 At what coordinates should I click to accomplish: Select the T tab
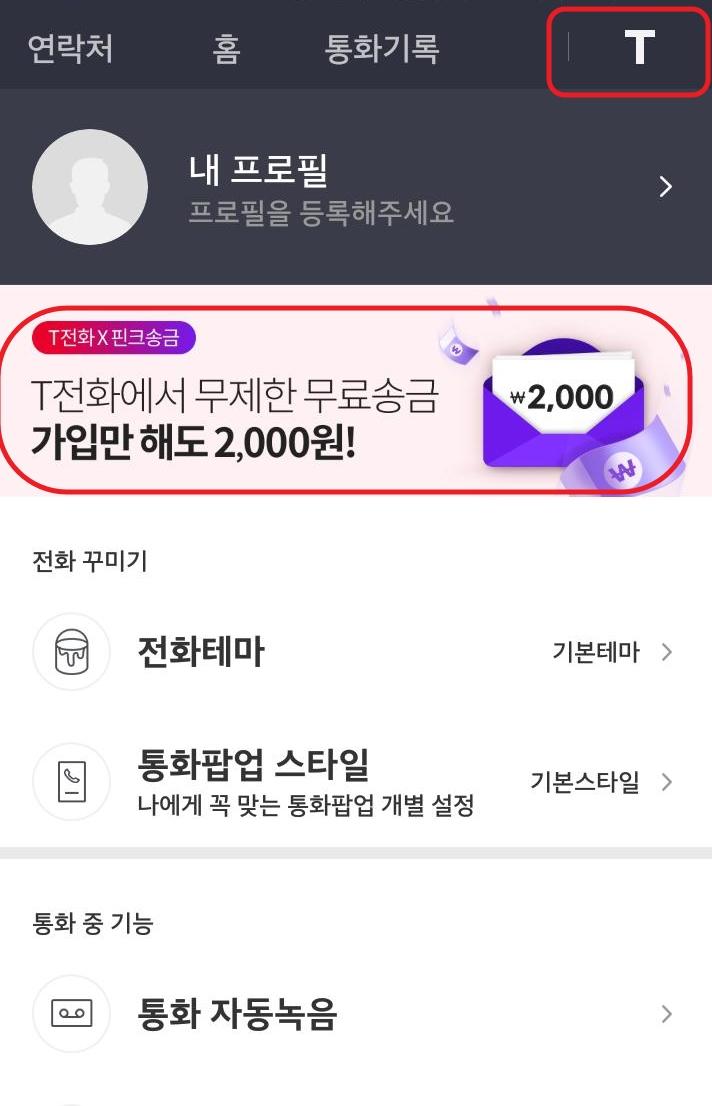coord(638,48)
